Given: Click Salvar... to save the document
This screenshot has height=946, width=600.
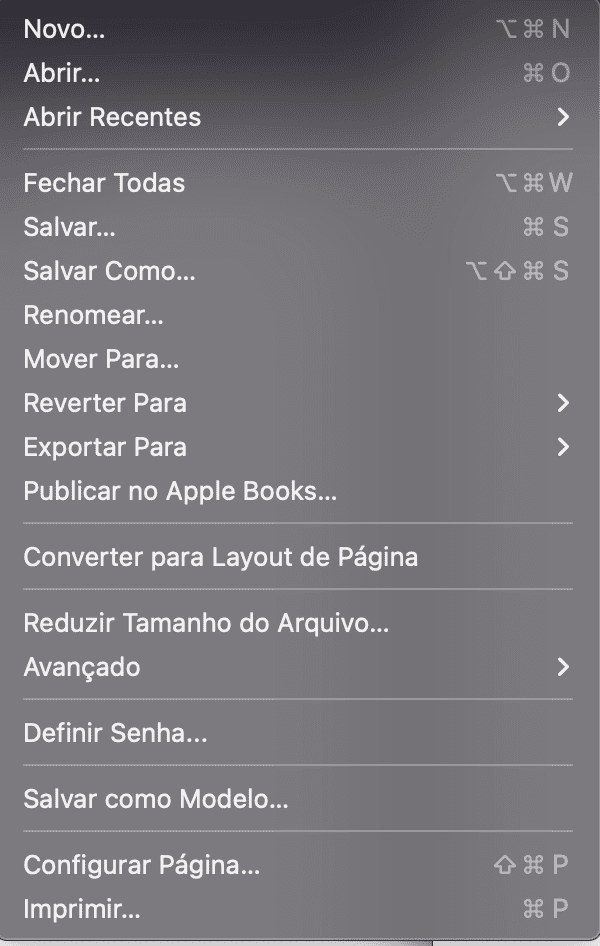Looking at the screenshot, I should tap(70, 227).
